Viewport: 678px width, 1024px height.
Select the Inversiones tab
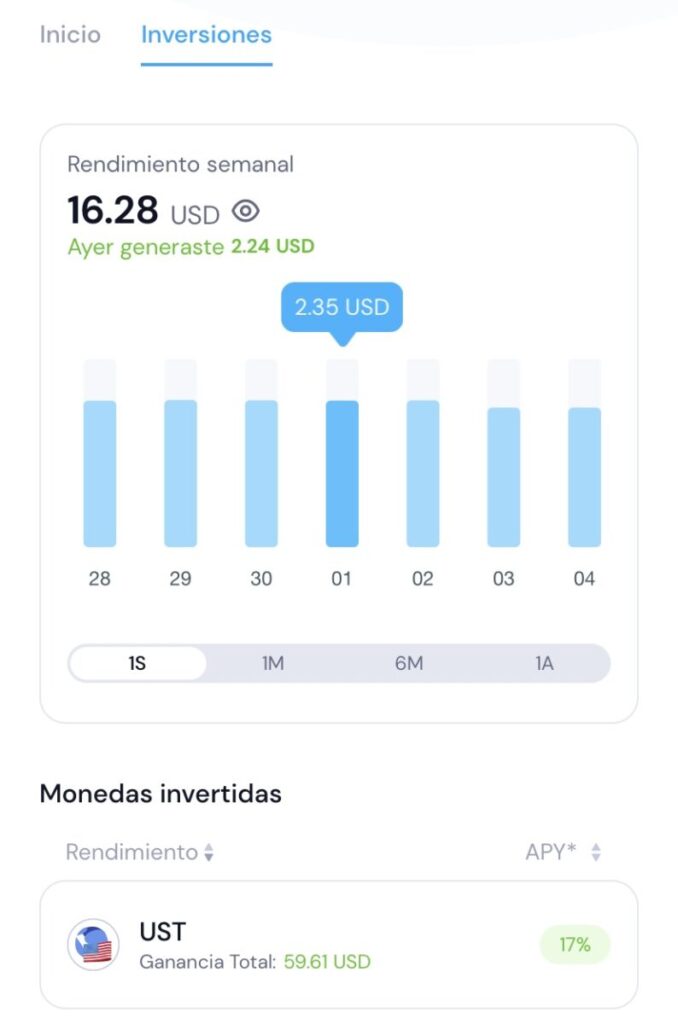[x=206, y=35]
